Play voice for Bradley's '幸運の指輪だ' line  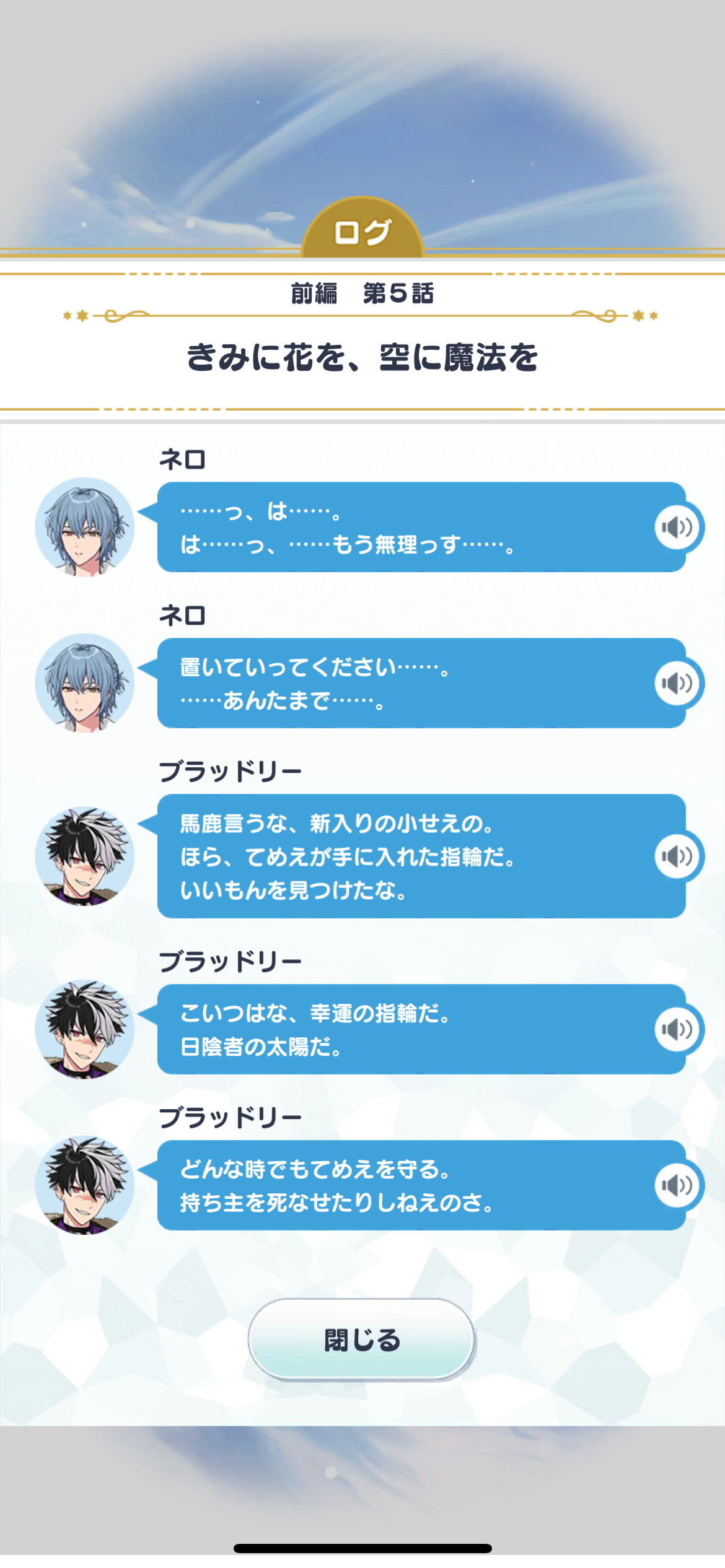click(x=677, y=1029)
